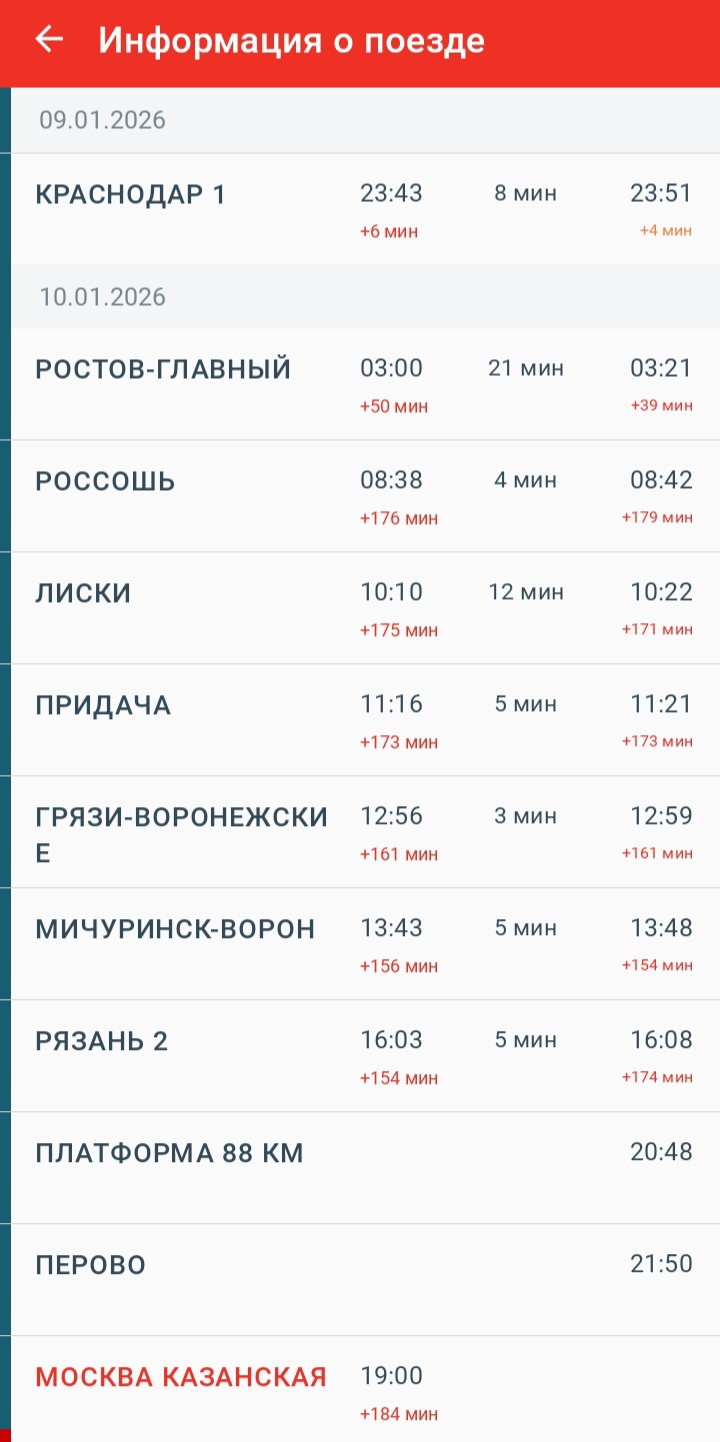Screen dimensions: 720x1442
Task: Go back using the arrow icon
Action: click(48, 40)
